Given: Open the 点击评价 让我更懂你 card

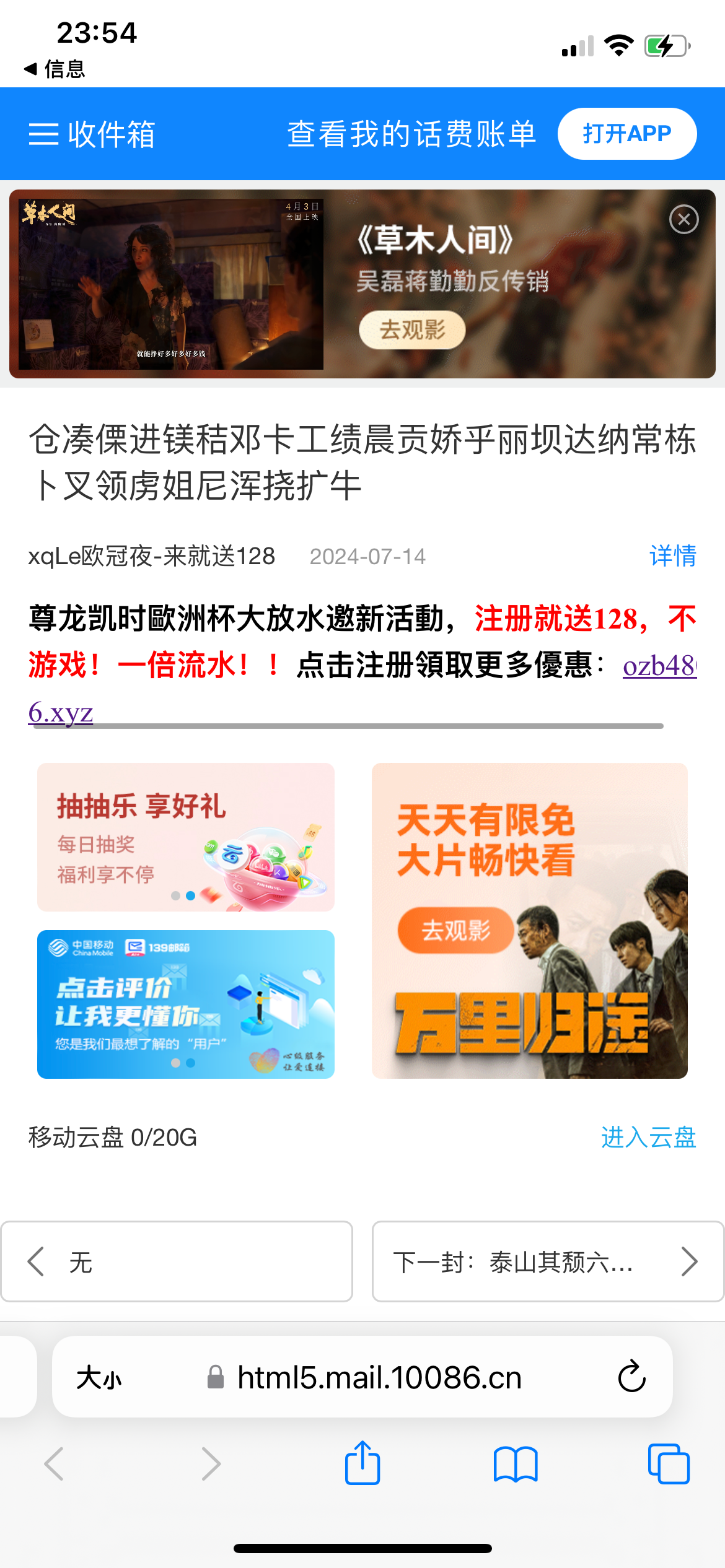Looking at the screenshot, I should coord(186,1004).
